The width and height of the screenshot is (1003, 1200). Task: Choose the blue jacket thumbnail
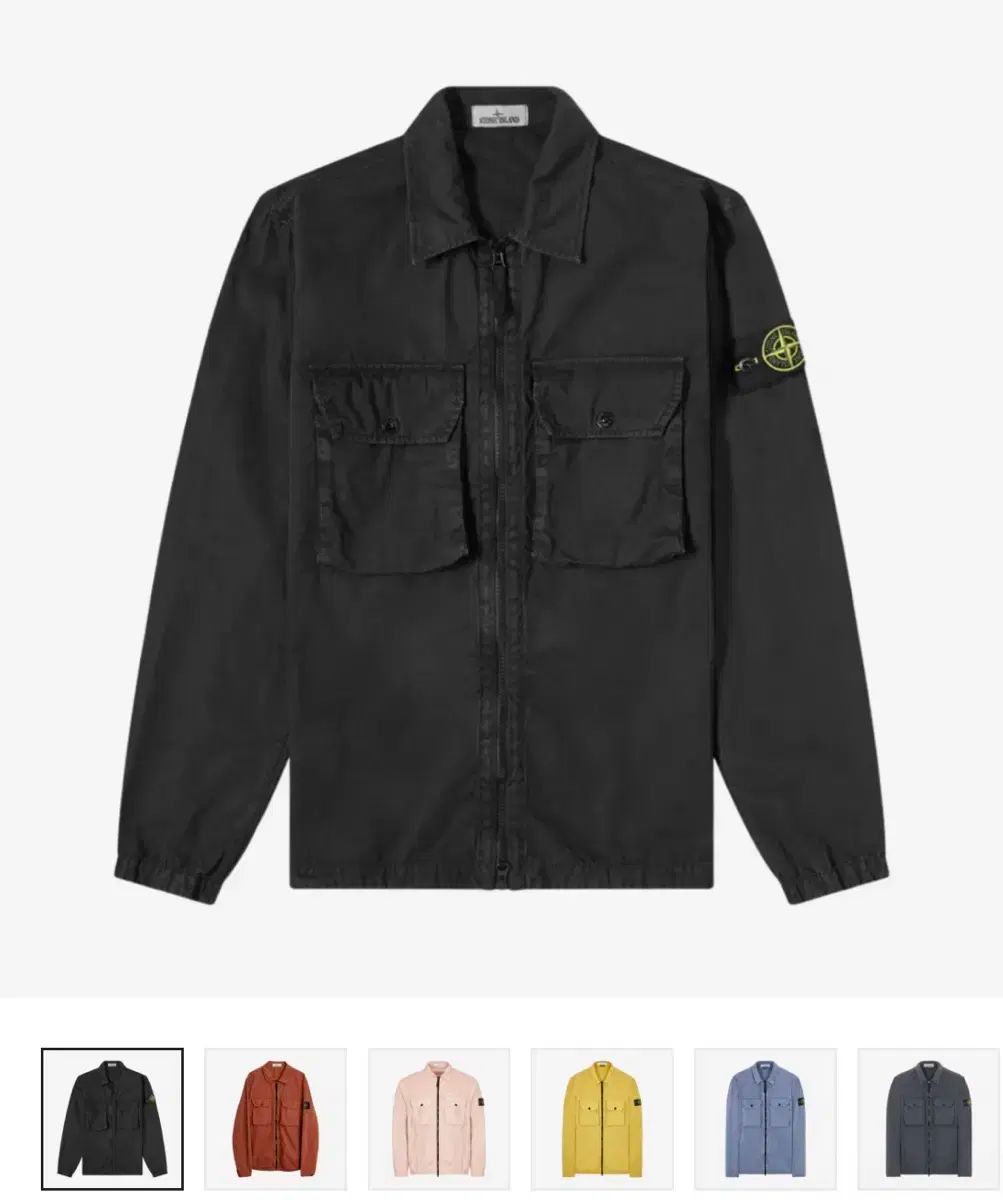[x=765, y=1118]
